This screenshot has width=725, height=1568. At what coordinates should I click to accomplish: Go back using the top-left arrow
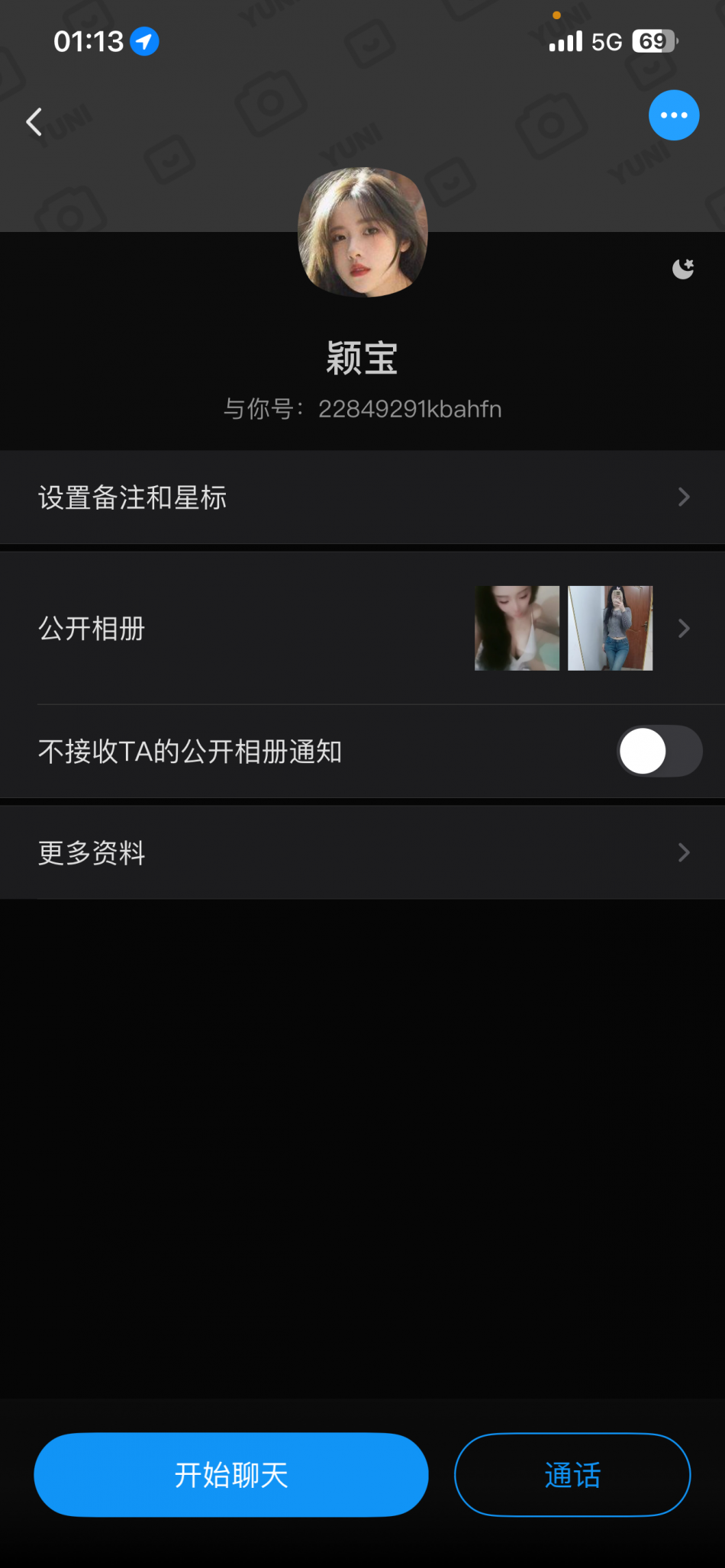pos(34,122)
